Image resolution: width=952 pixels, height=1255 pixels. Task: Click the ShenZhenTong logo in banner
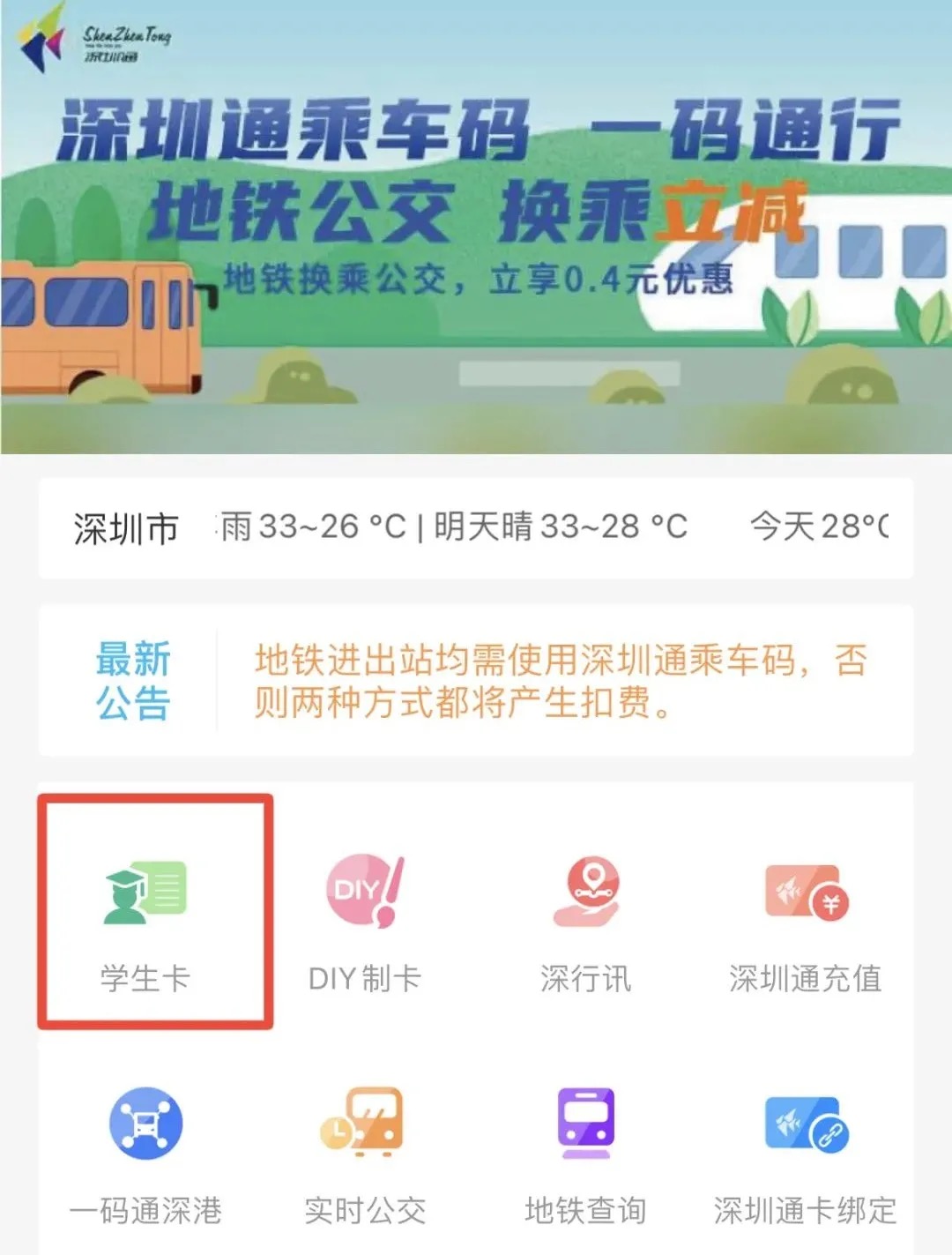(x=97, y=37)
